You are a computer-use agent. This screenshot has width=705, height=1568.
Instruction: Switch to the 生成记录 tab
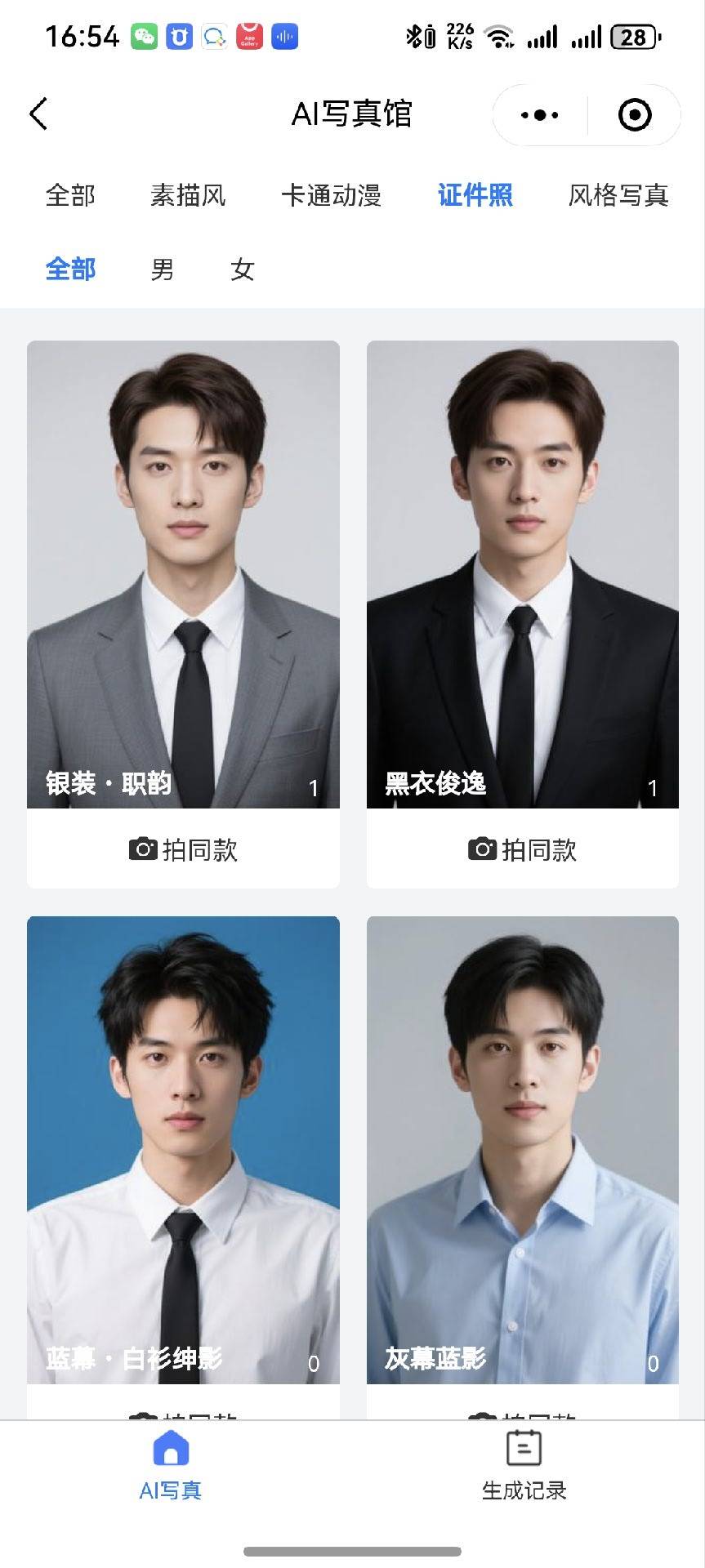point(524,1468)
